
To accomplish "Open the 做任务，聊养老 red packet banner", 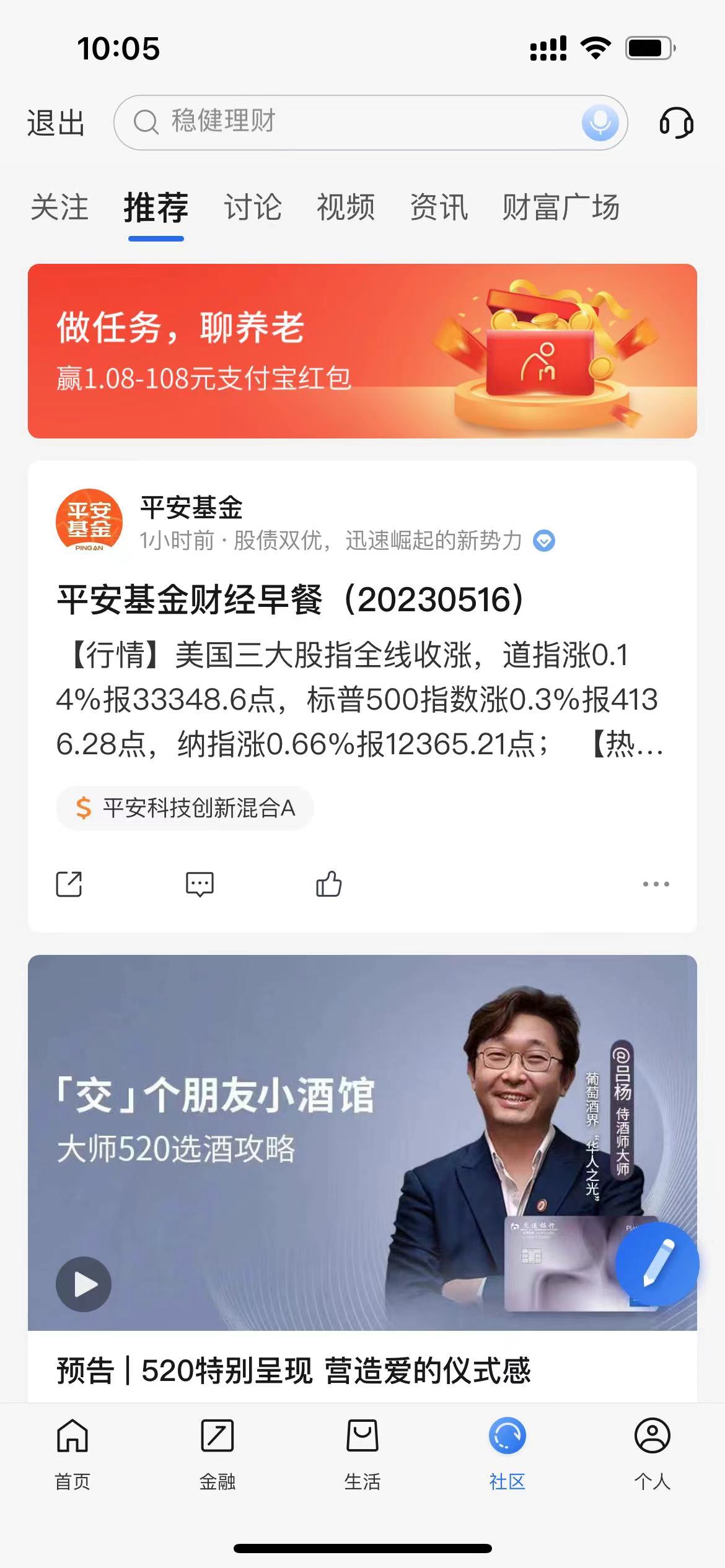I will [362, 351].
